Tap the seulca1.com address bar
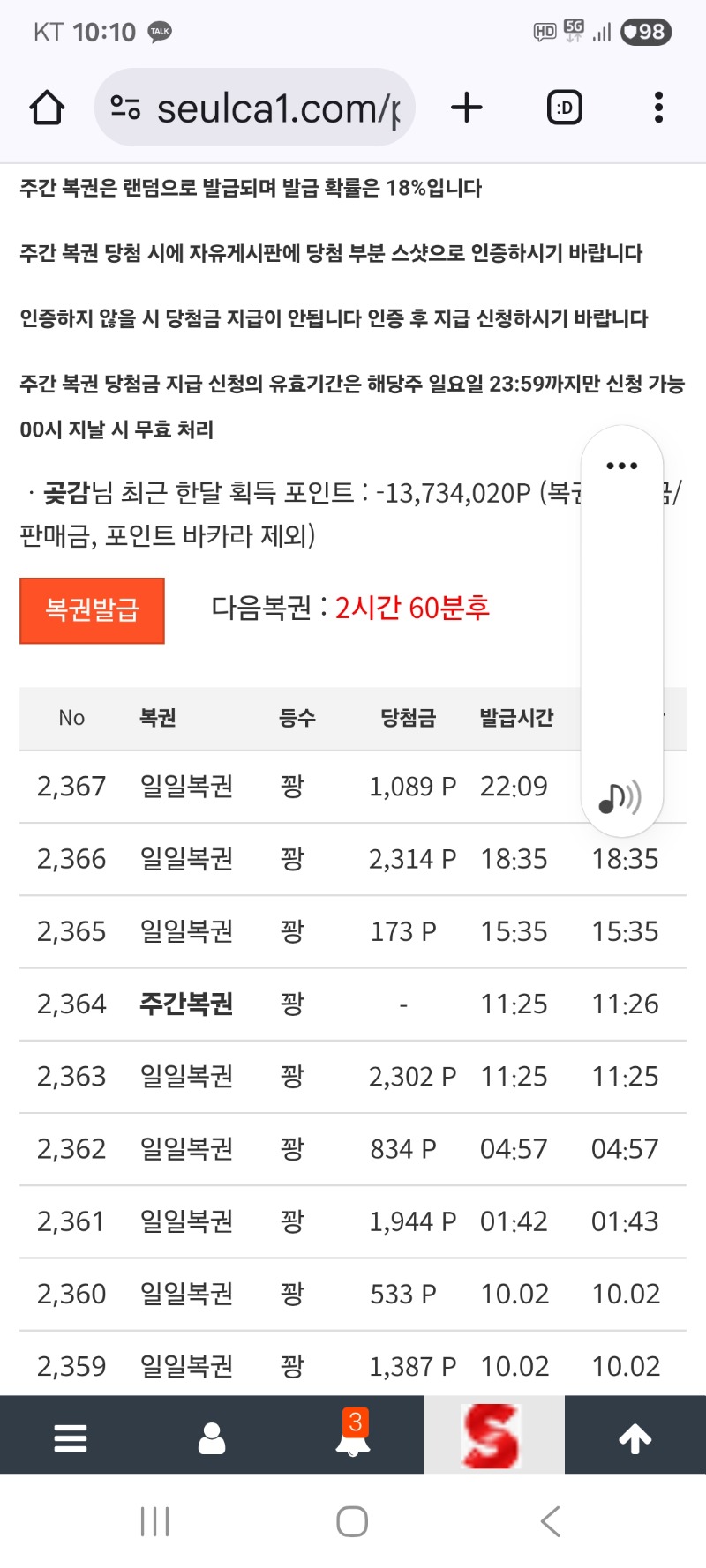This screenshot has height=1568, width=706. coord(256,108)
